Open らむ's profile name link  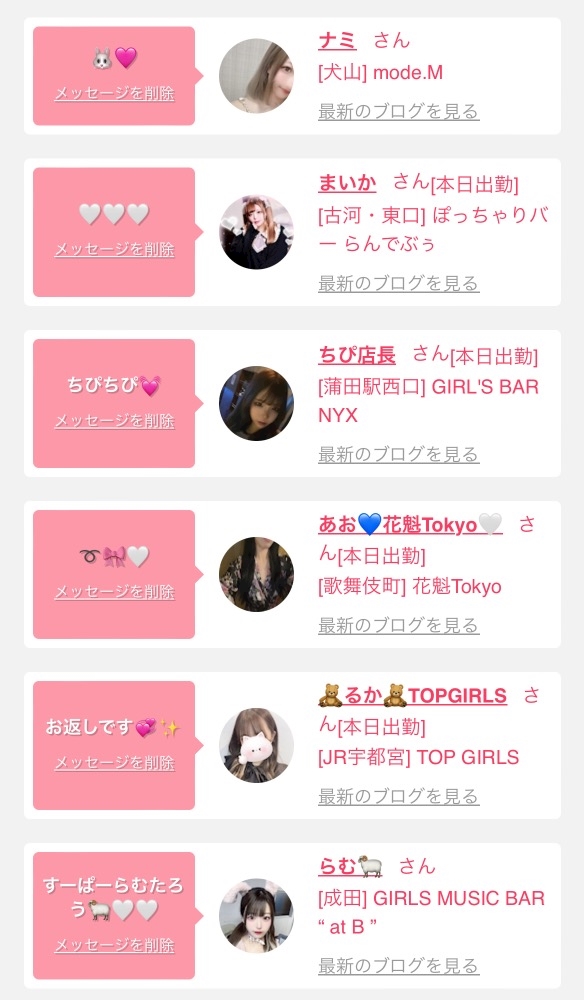[350, 866]
